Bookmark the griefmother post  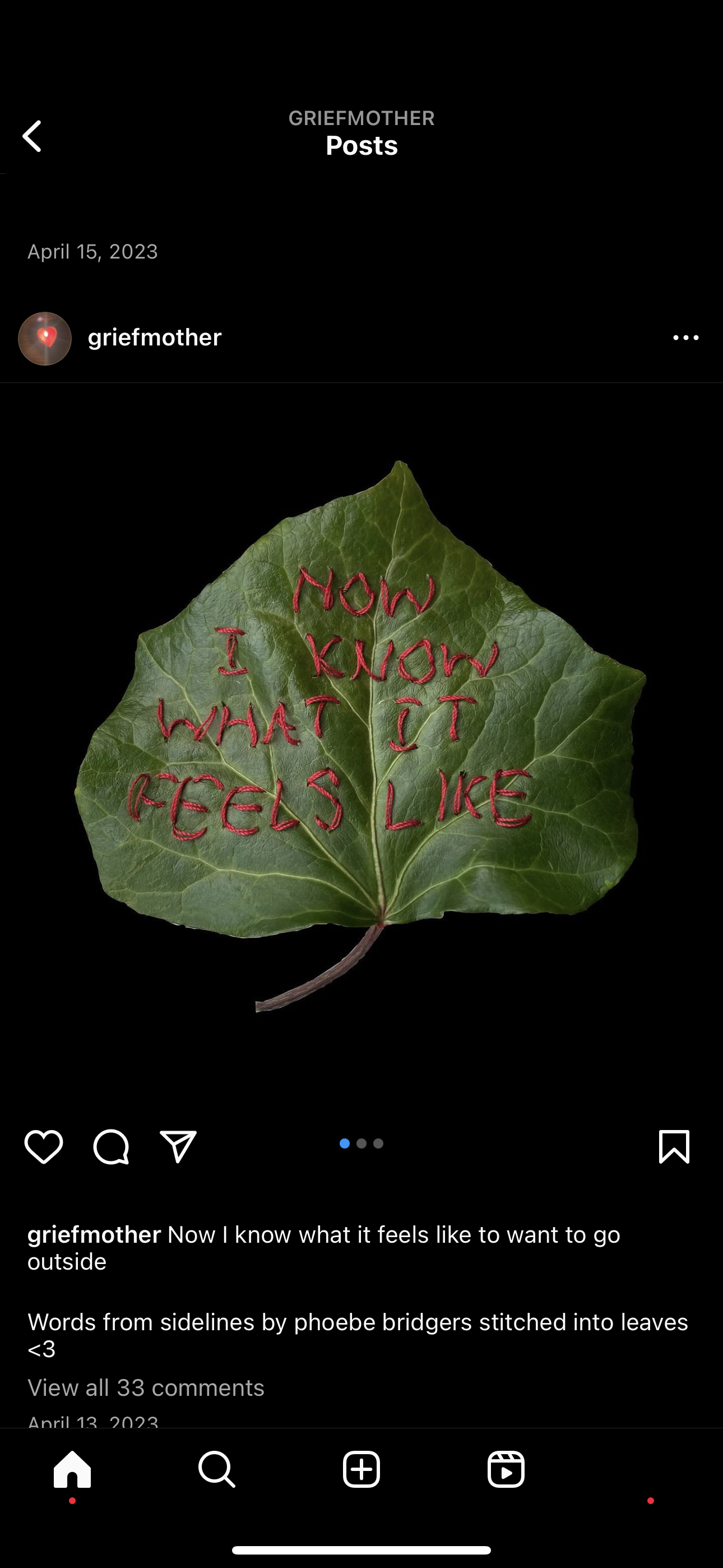(x=674, y=1146)
